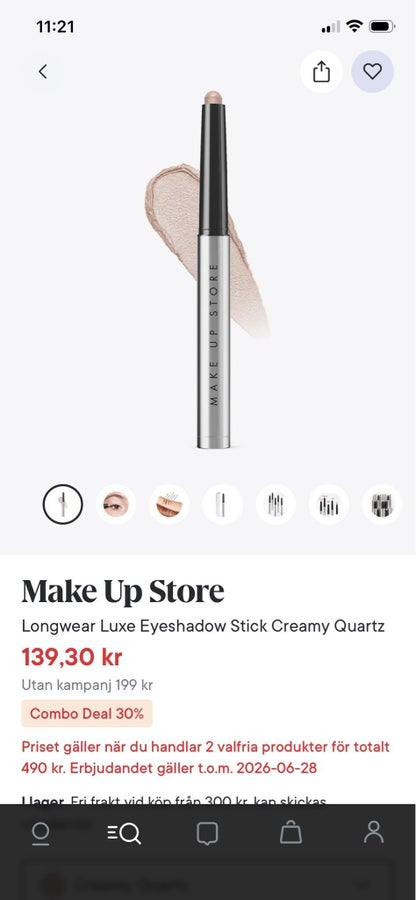Go back using the top-left arrow
Screen dimensions: 416x900
point(42,72)
